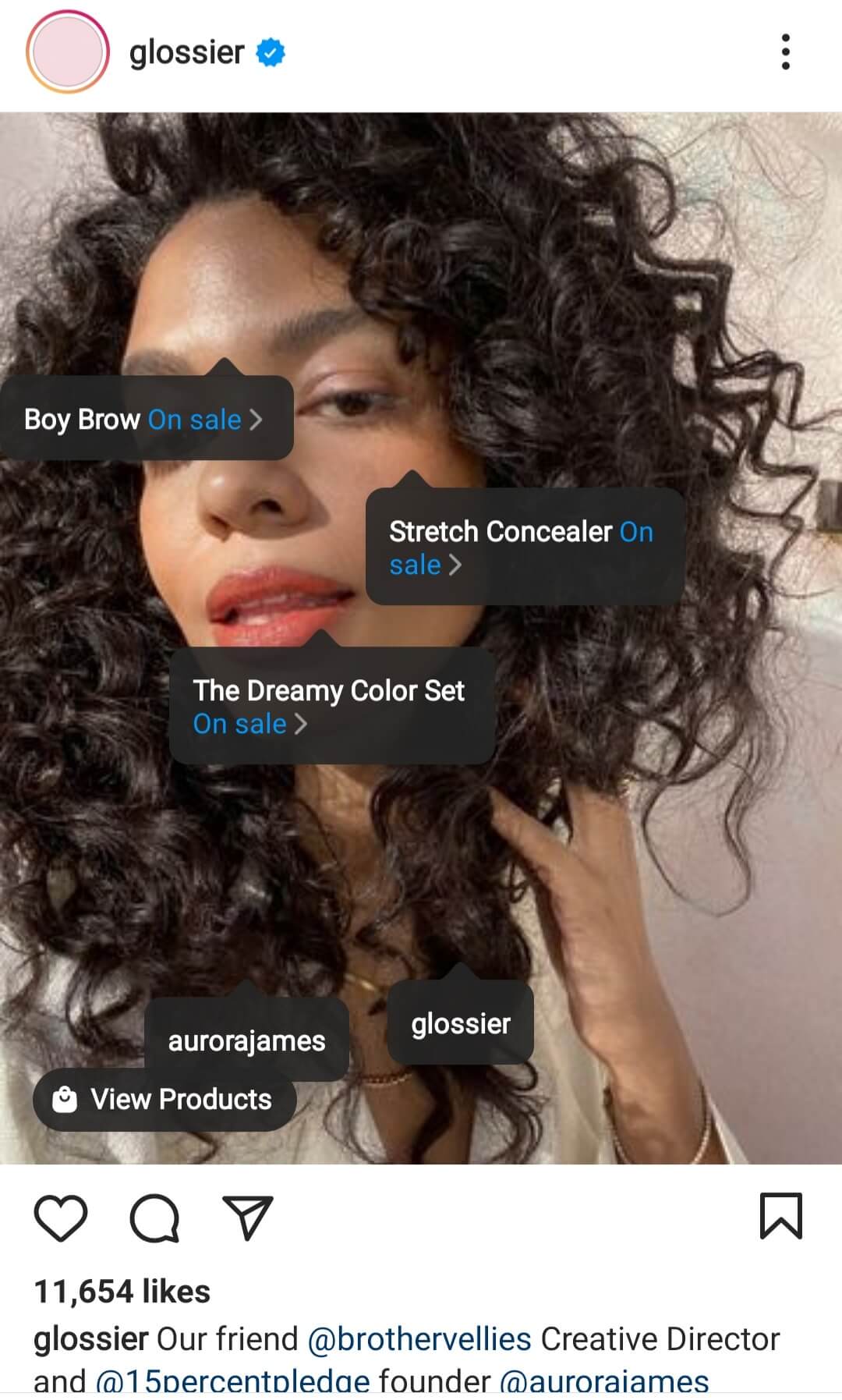
Task: View The Dreamy Color Set product
Action: pos(329,707)
